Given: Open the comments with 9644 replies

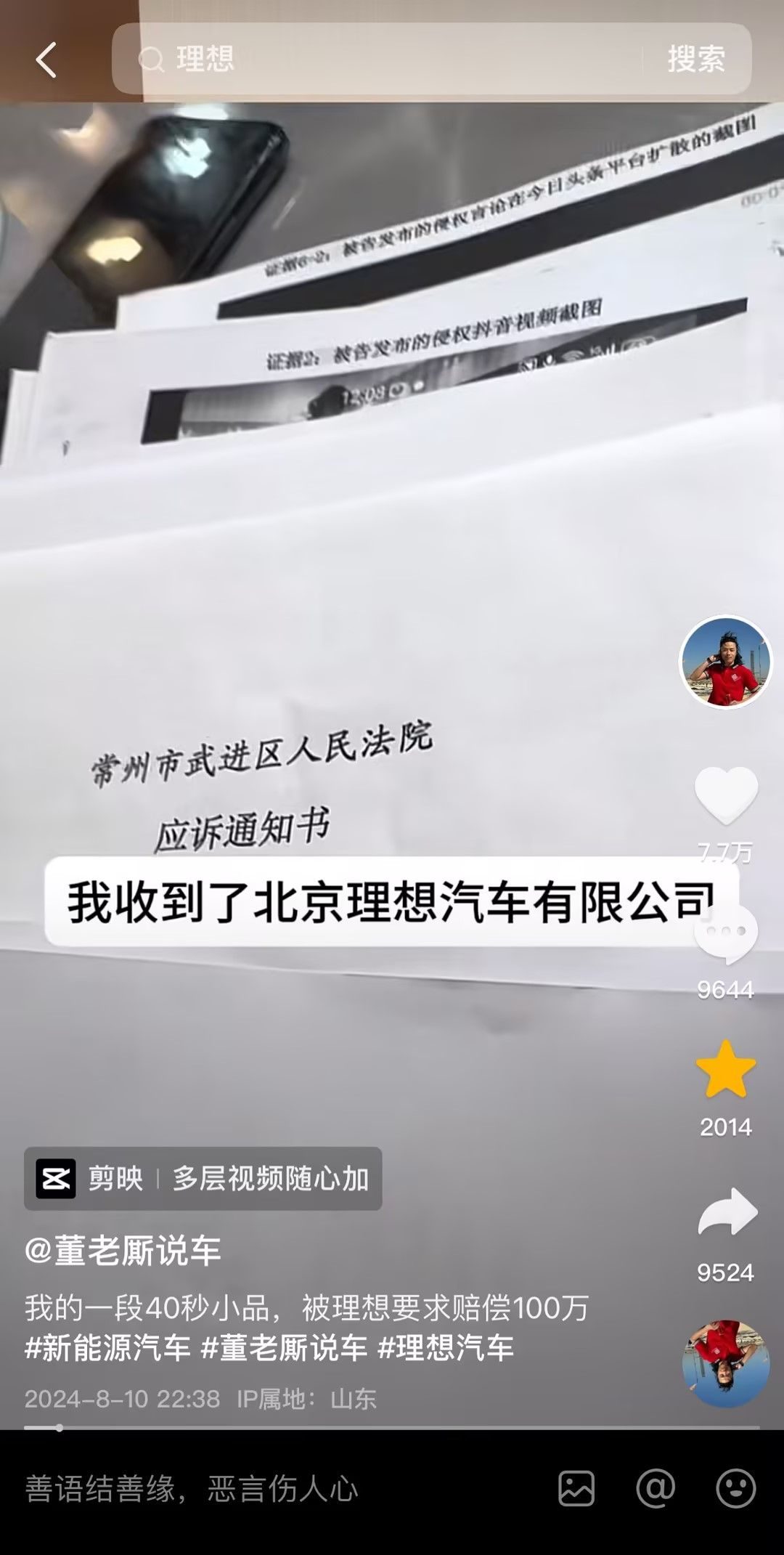Looking at the screenshot, I should point(726,934).
